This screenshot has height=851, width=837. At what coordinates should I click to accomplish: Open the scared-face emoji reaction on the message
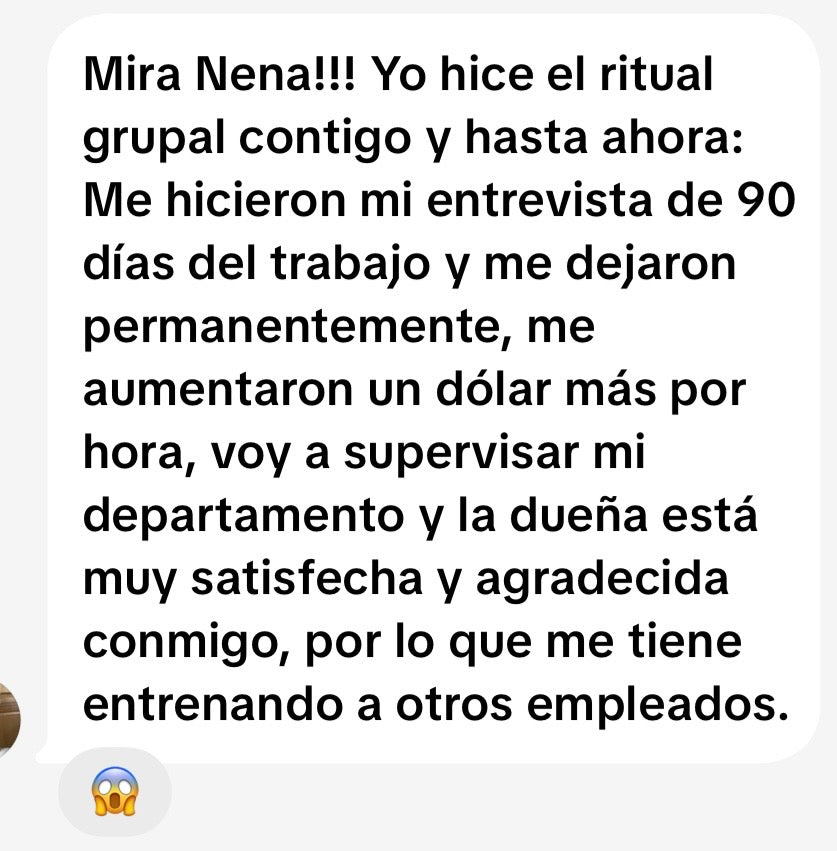(x=114, y=793)
